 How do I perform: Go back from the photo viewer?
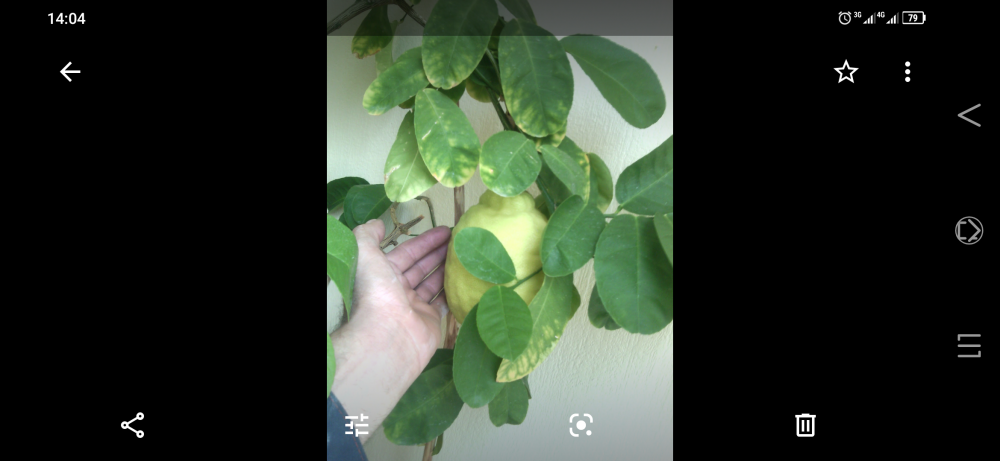tap(69, 72)
